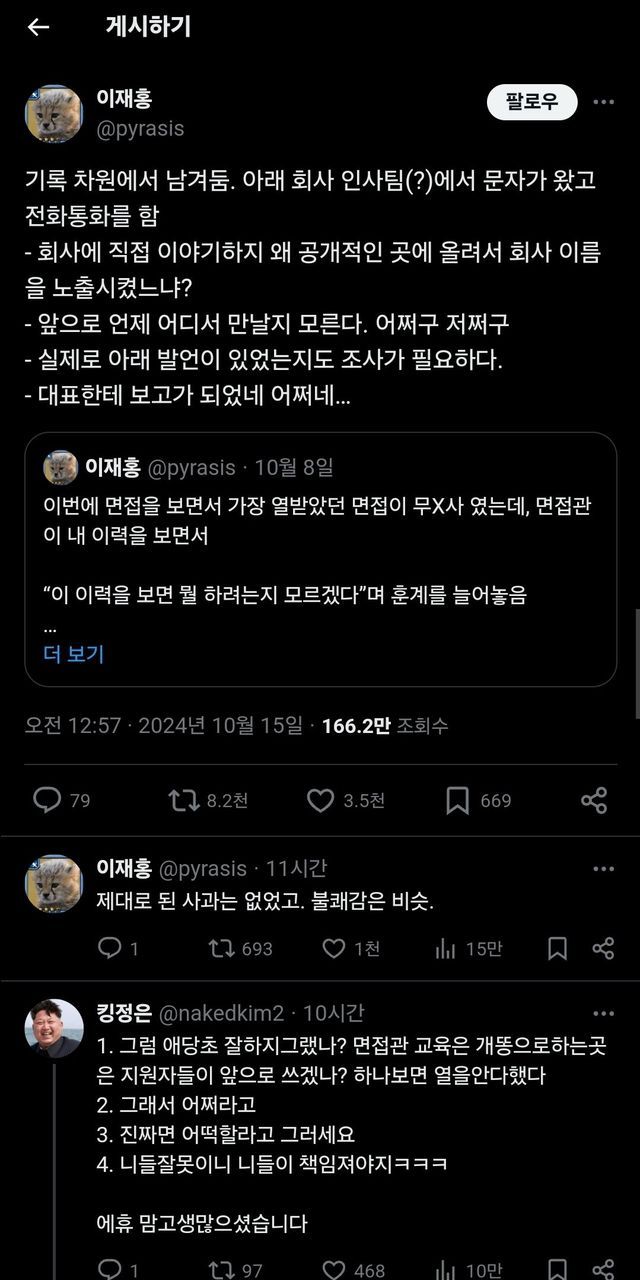
Task: Like 이재홍's reply from 11시간 ago
Action: (352, 948)
